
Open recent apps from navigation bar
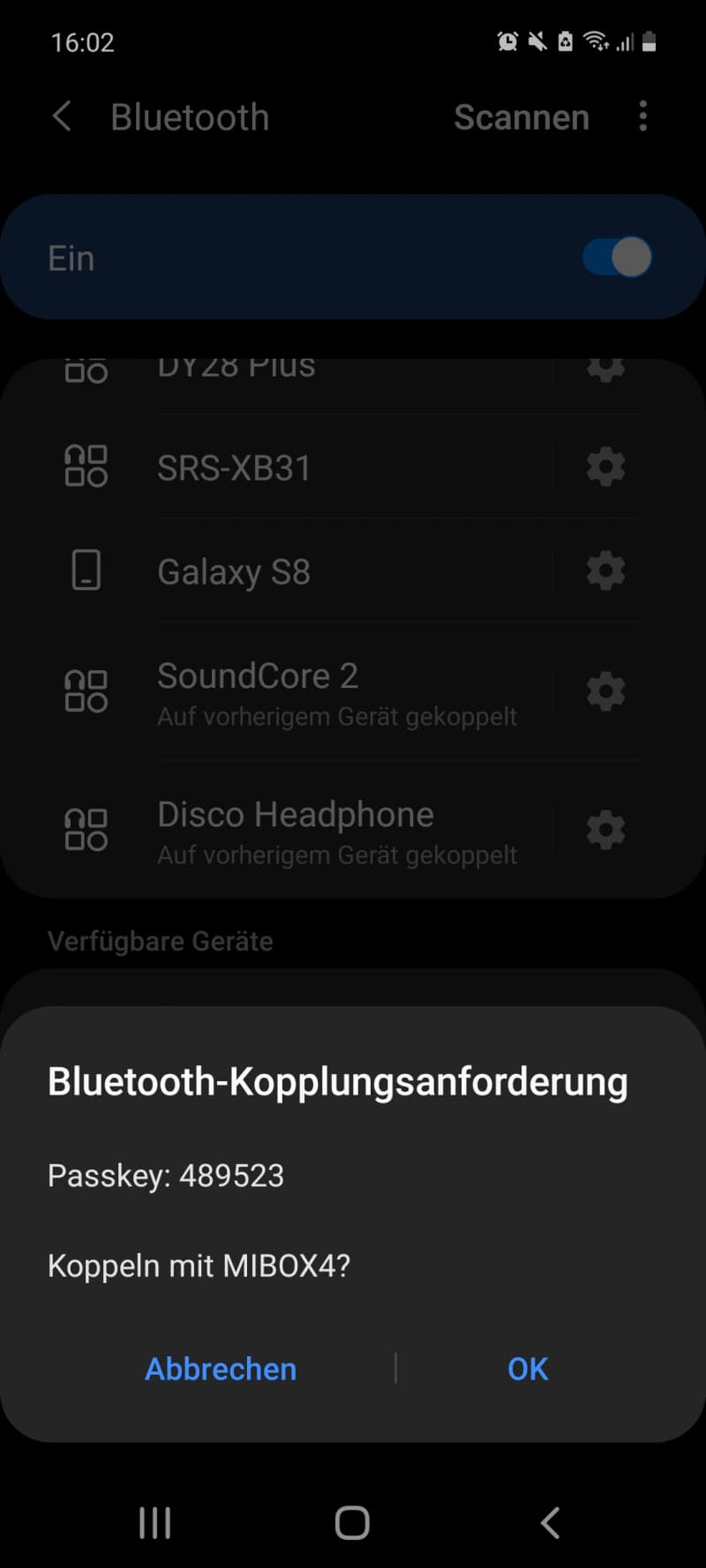tap(155, 1523)
